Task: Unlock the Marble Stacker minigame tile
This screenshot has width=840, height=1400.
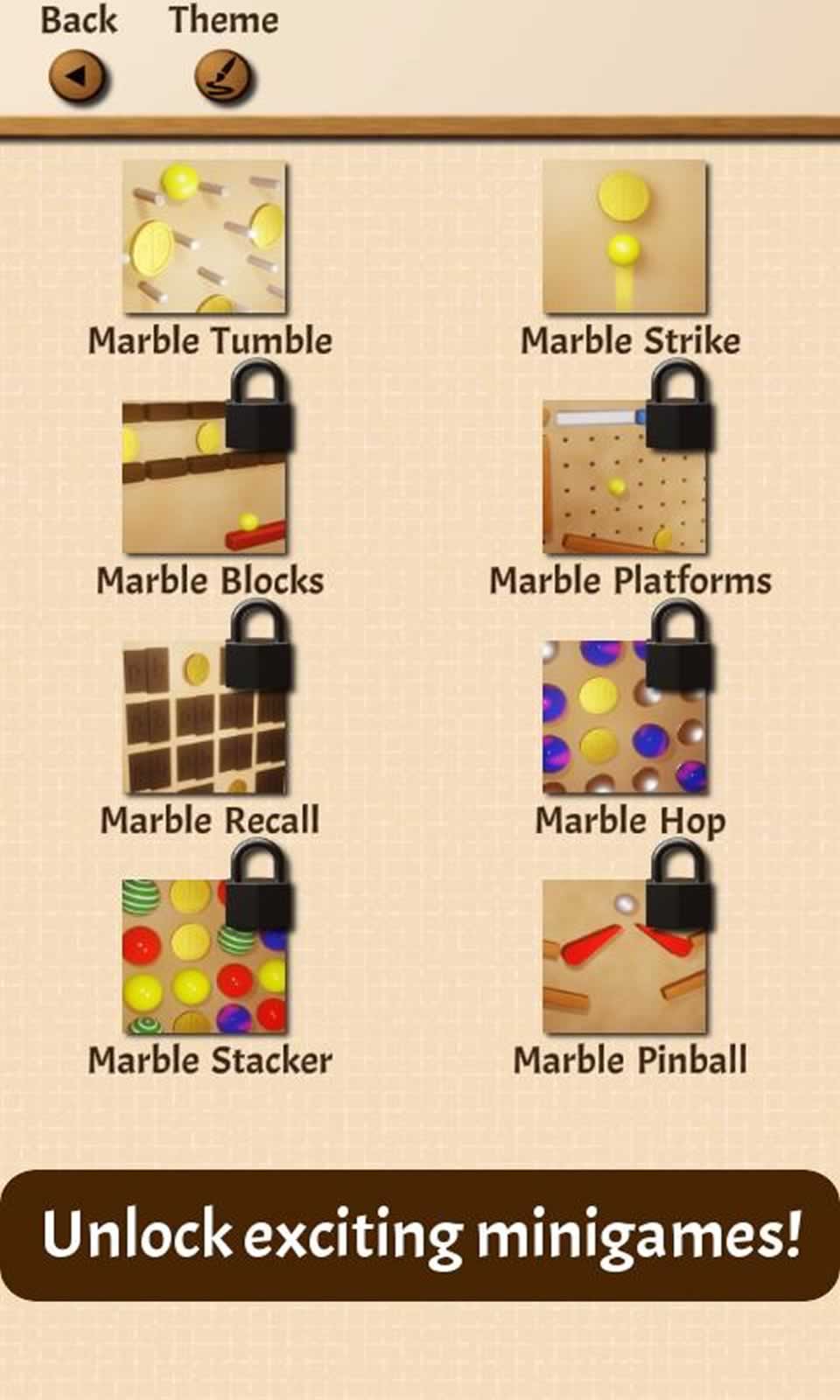Action: point(205,956)
